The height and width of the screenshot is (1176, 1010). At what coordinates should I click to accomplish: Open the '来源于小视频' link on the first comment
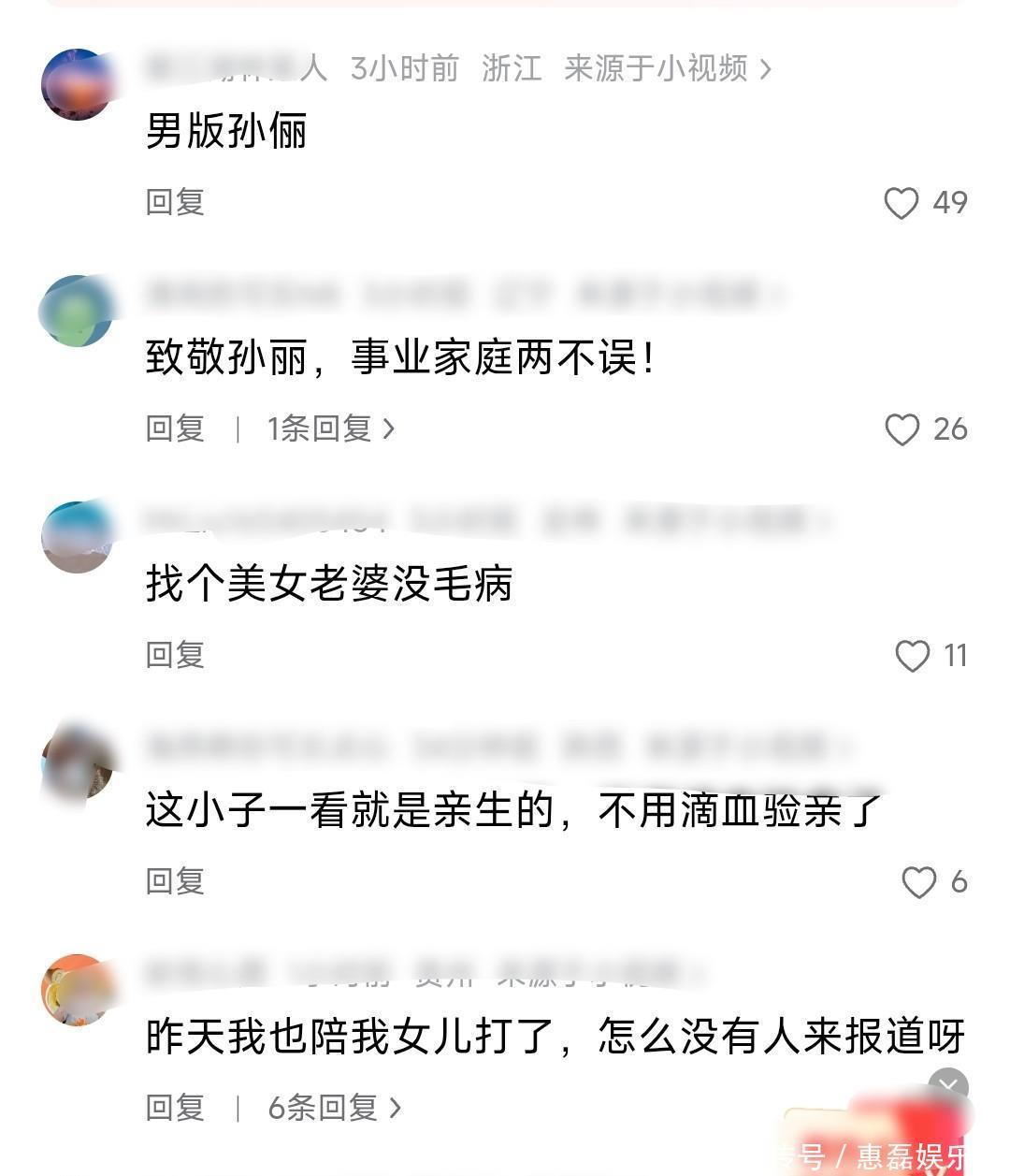tap(667, 68)
